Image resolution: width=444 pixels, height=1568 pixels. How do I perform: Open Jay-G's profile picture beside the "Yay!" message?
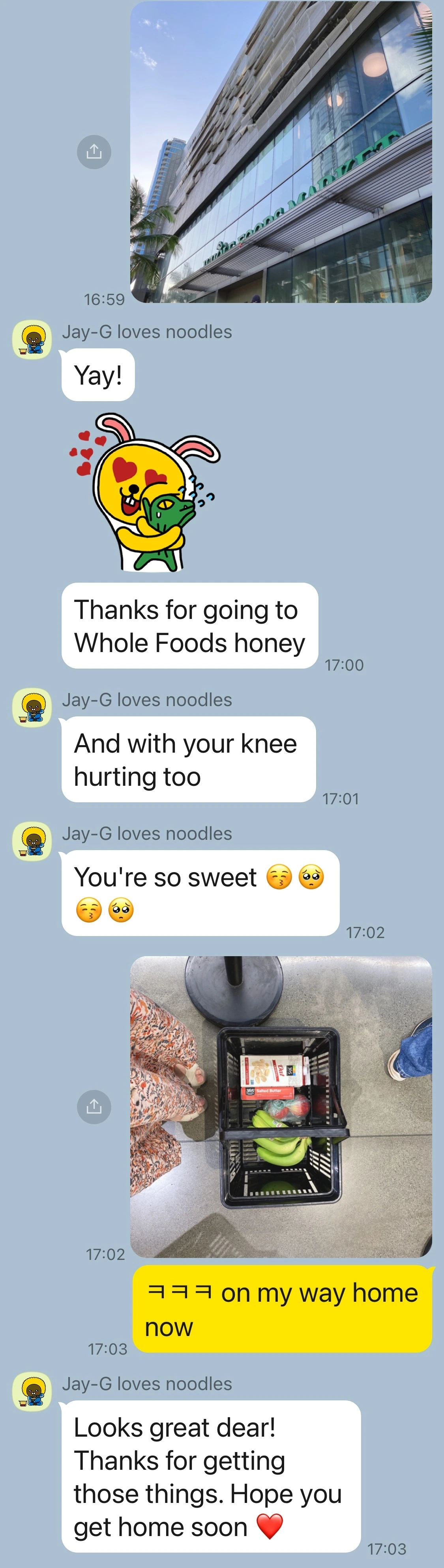[32, 340]
